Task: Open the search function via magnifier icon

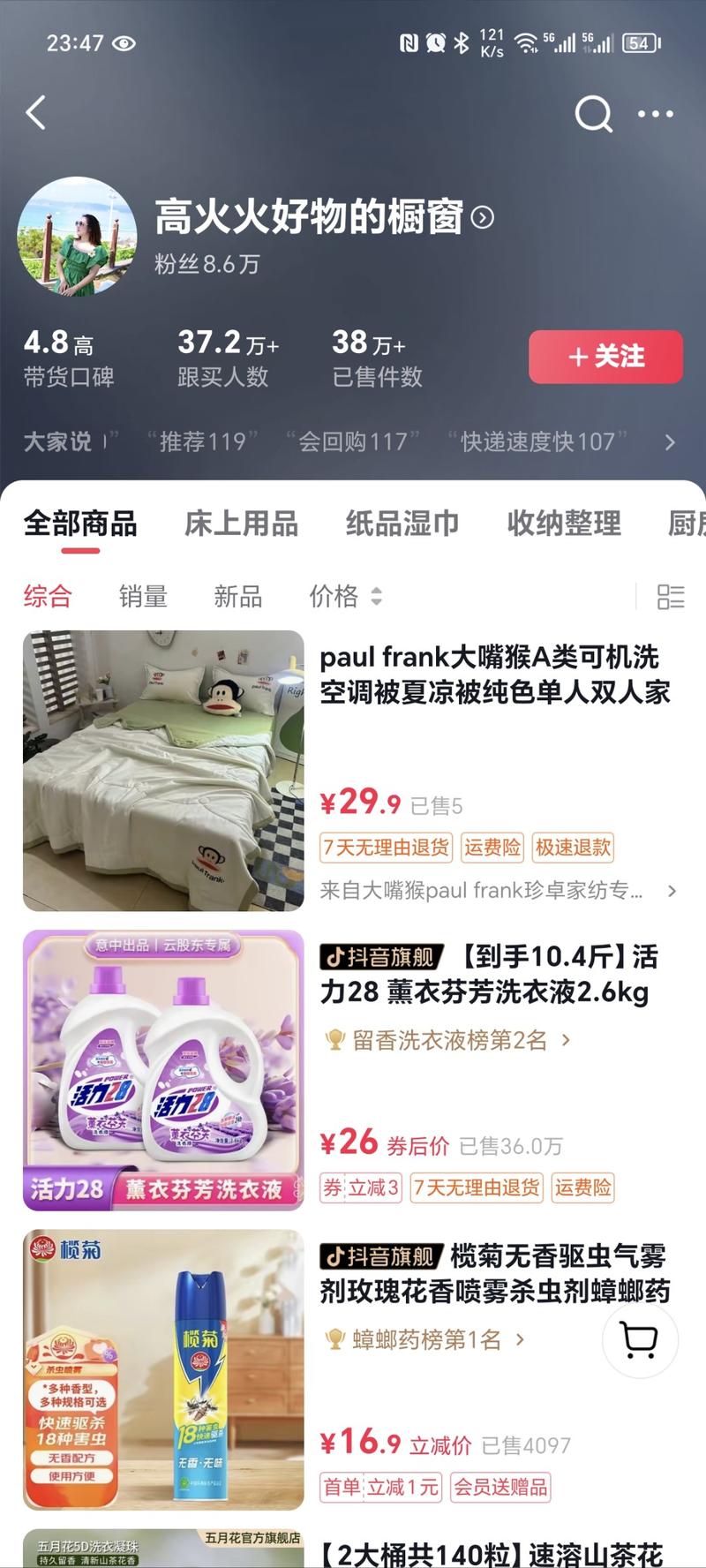Action: 593,113
